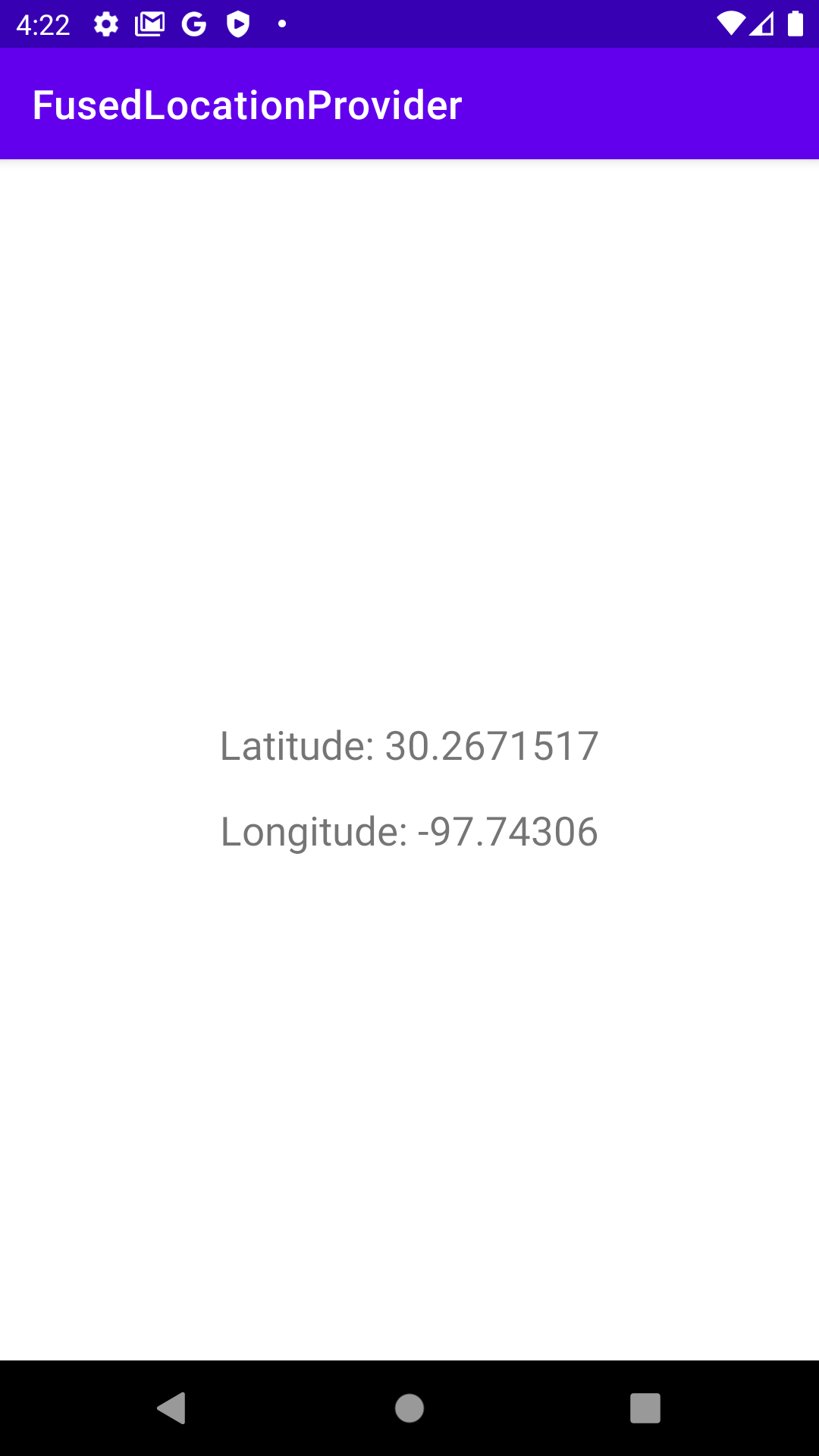Image resolution: width=819 pixels, height=1456 pixels.
Task: Open the Recents square navigation button
Action: click(x=645, y=1410)
